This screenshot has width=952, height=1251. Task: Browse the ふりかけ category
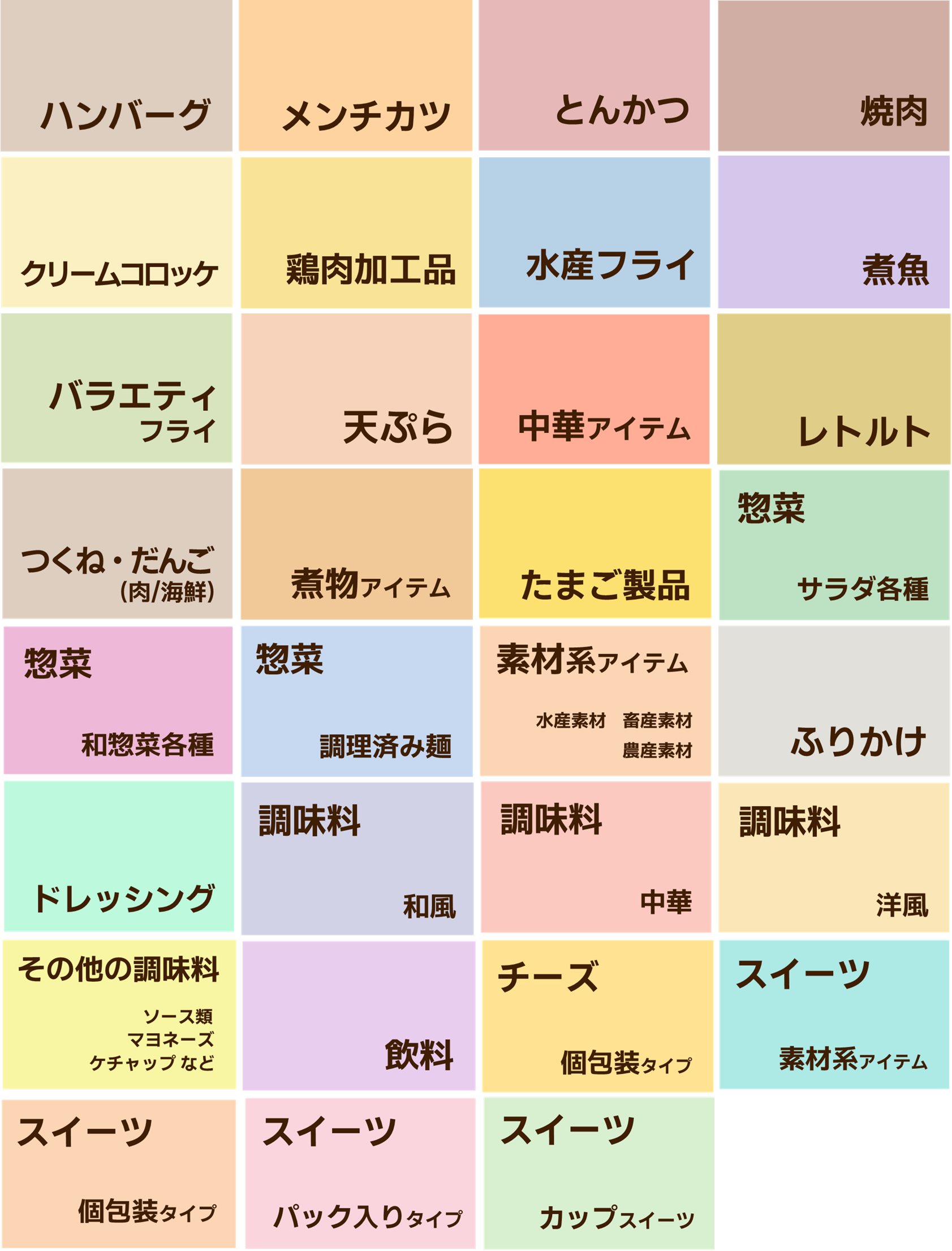point(834,700)
